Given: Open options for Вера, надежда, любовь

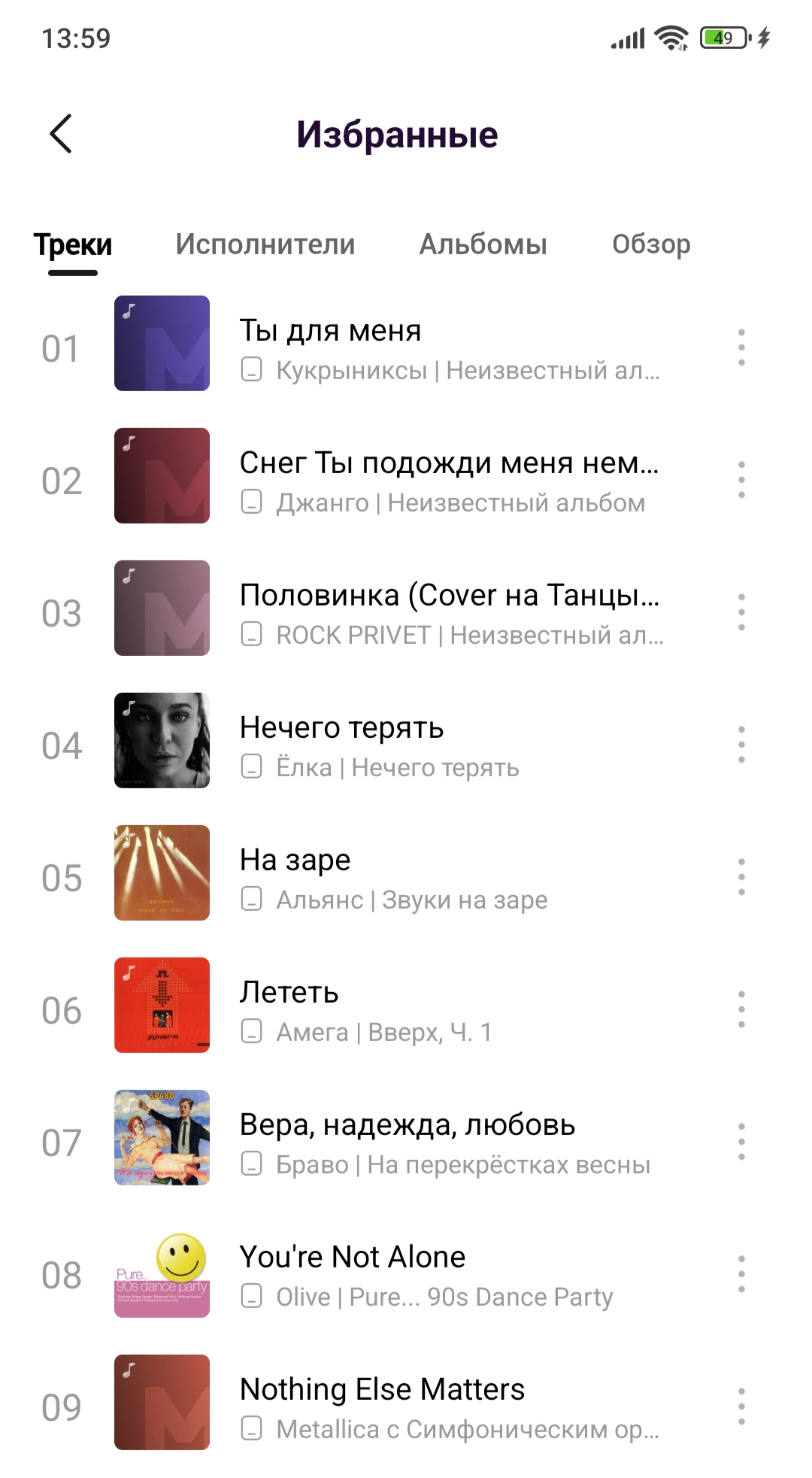Looking at the screenshot, I should pyautogui.click(x=741, y=1142).
